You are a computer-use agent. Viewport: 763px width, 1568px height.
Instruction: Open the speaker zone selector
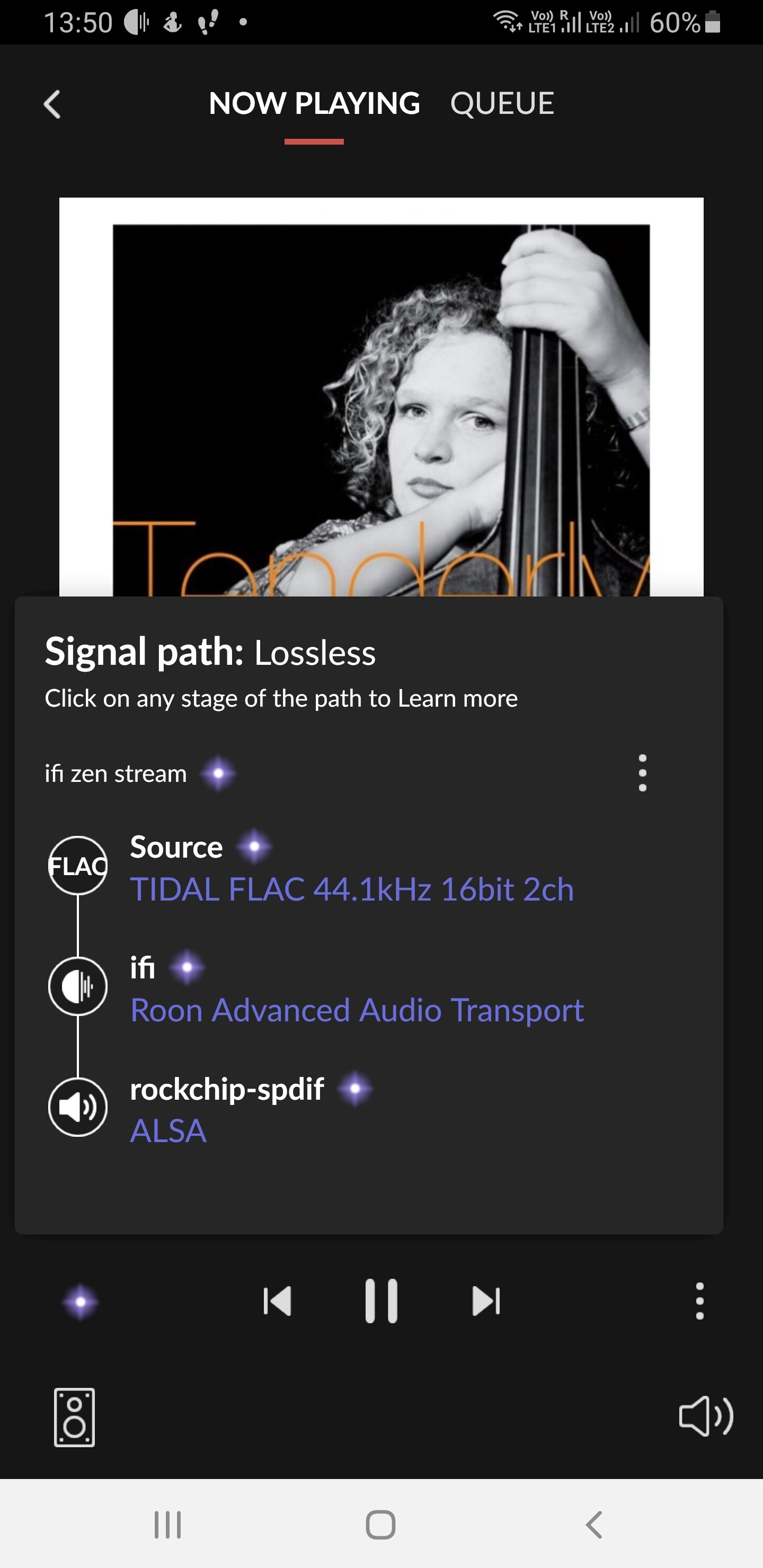(x=74, y=1417)
